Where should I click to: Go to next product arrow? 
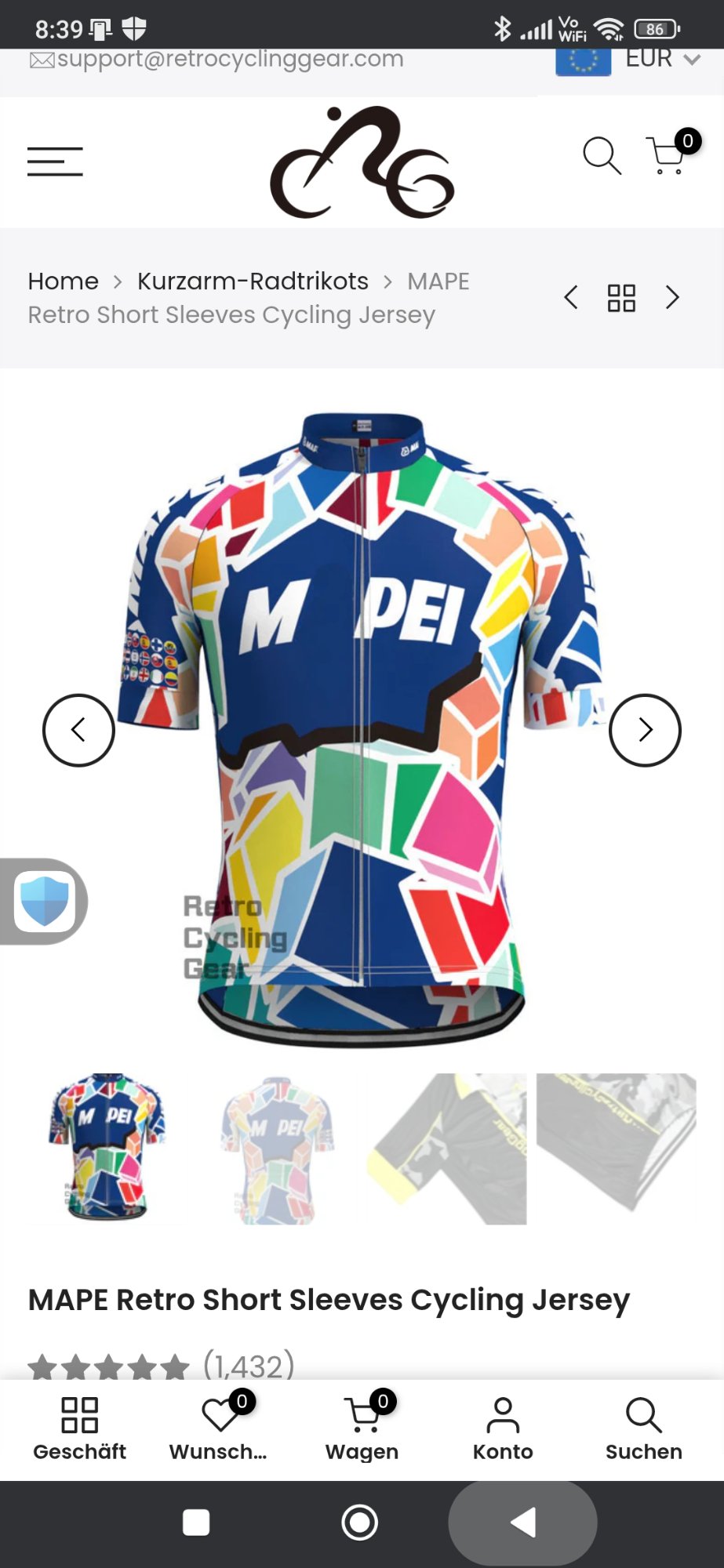(x=672, y=298)
